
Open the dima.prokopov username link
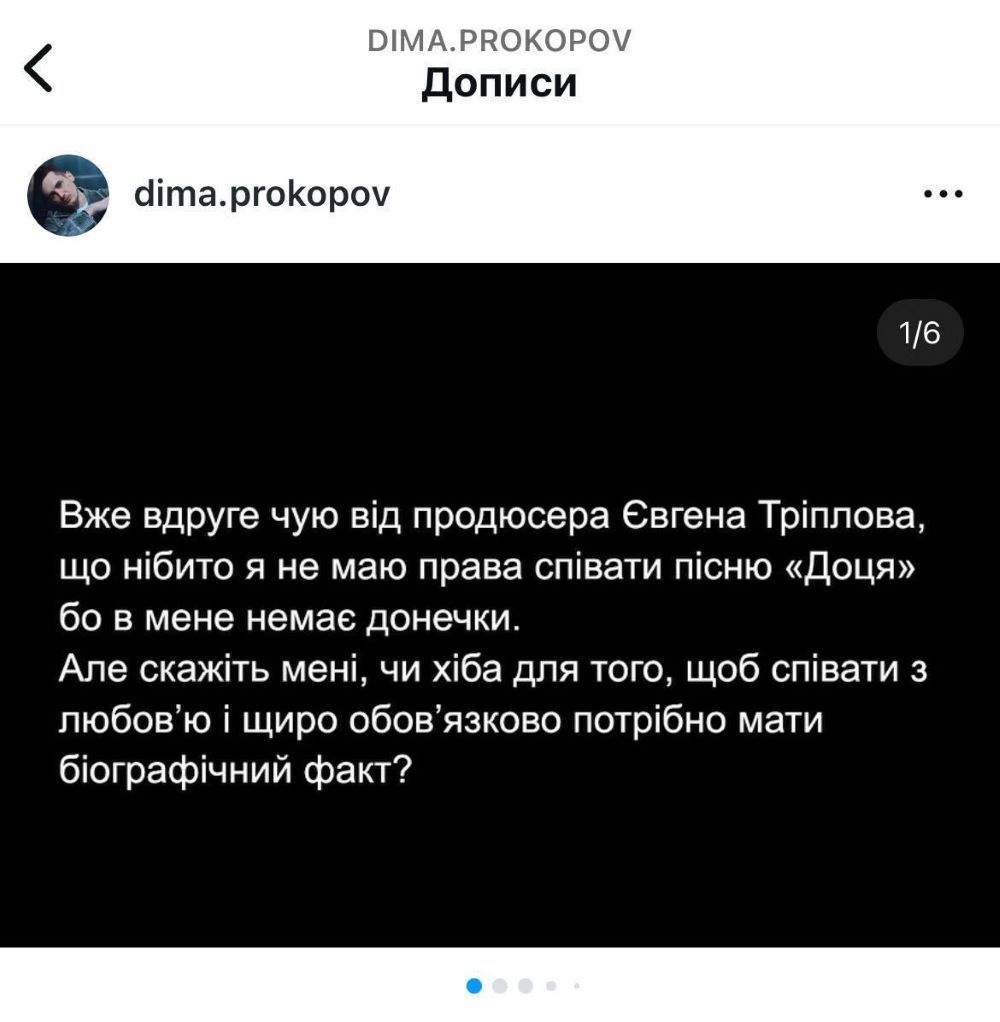click(262, 193)
